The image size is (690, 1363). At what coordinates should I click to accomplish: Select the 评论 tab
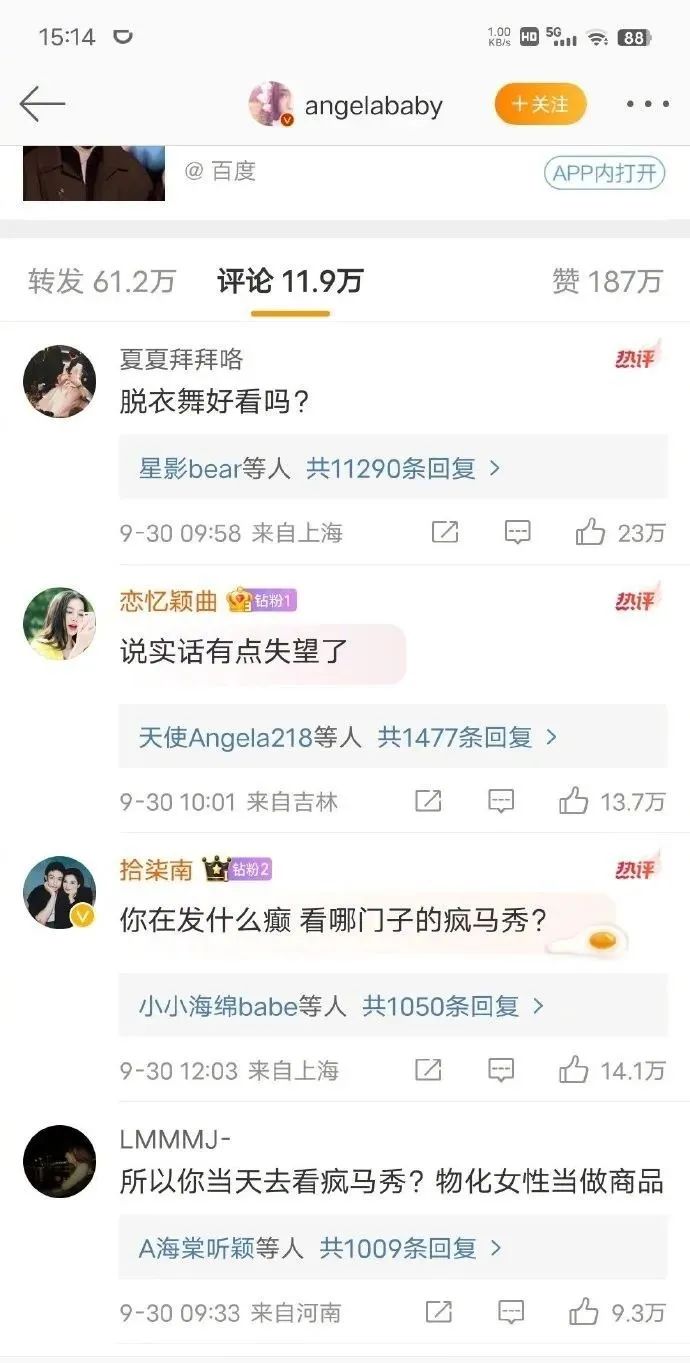(290, 282)
